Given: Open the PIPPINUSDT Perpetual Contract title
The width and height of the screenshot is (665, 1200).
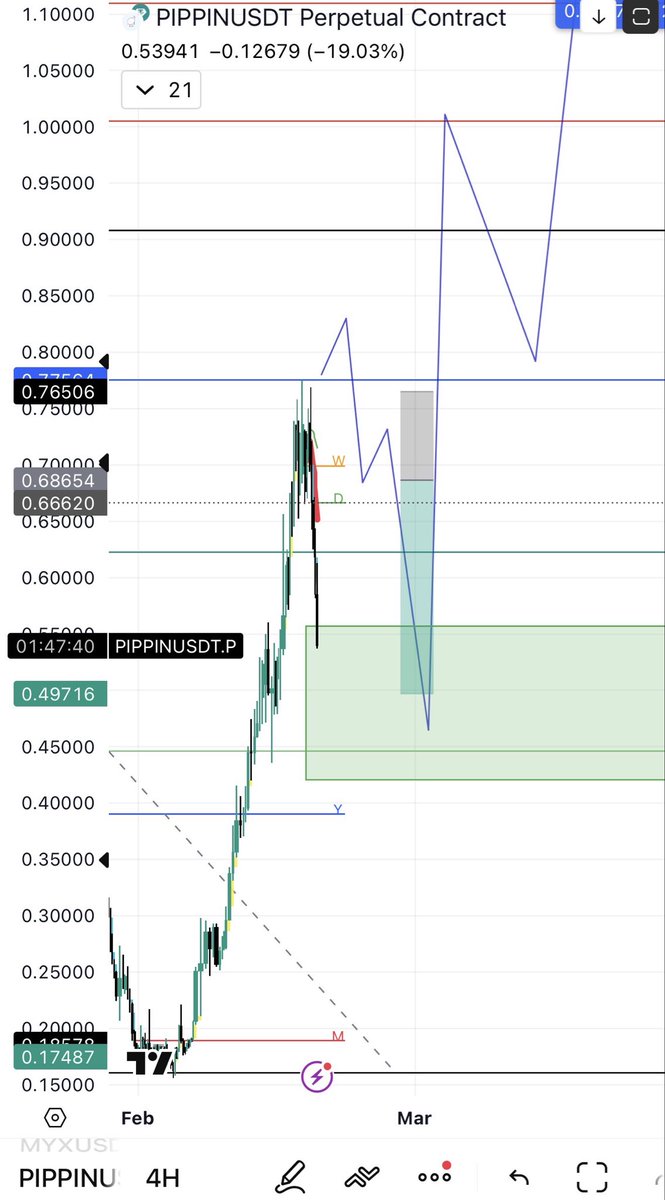Looking at the screenshot, I should [x=331, y=17].
